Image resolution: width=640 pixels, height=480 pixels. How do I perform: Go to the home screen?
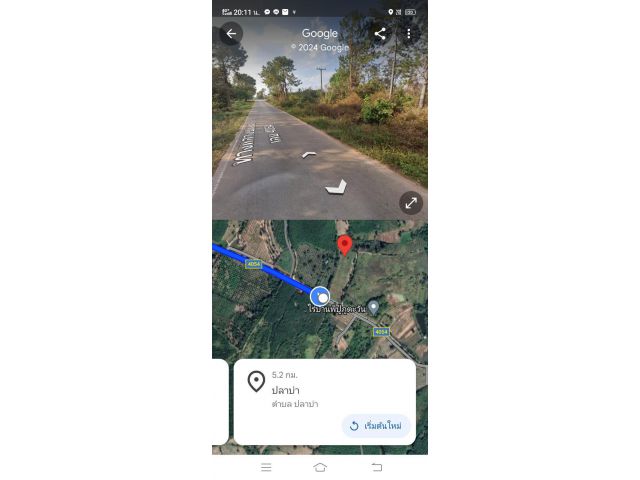320,467
